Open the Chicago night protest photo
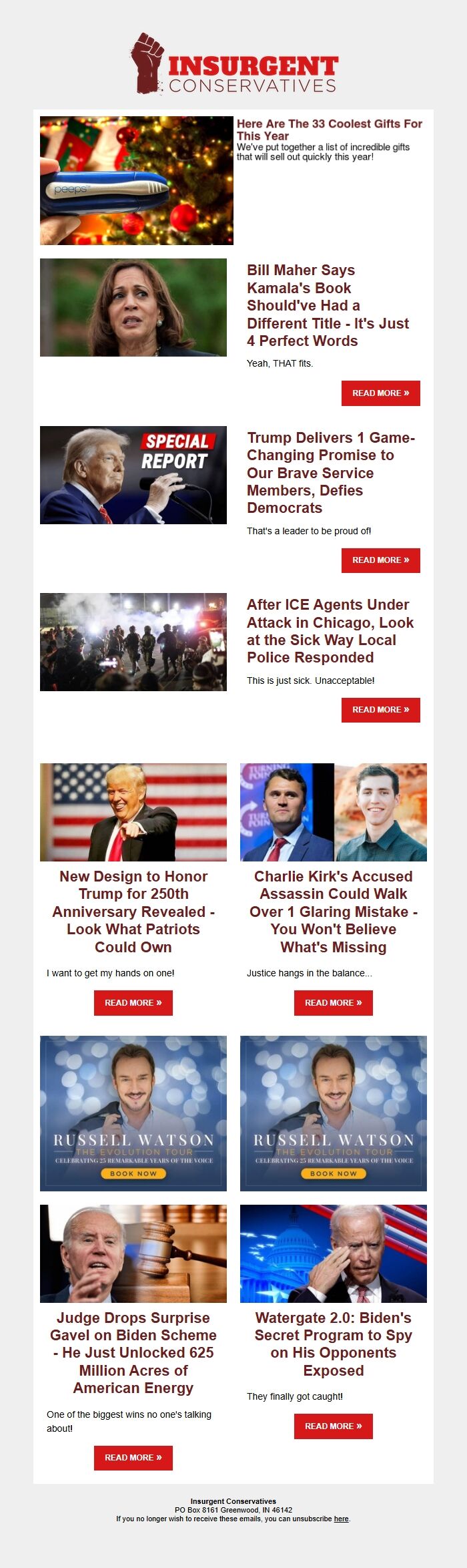This screenshot has width=467, height=1568. pos(133,642)
